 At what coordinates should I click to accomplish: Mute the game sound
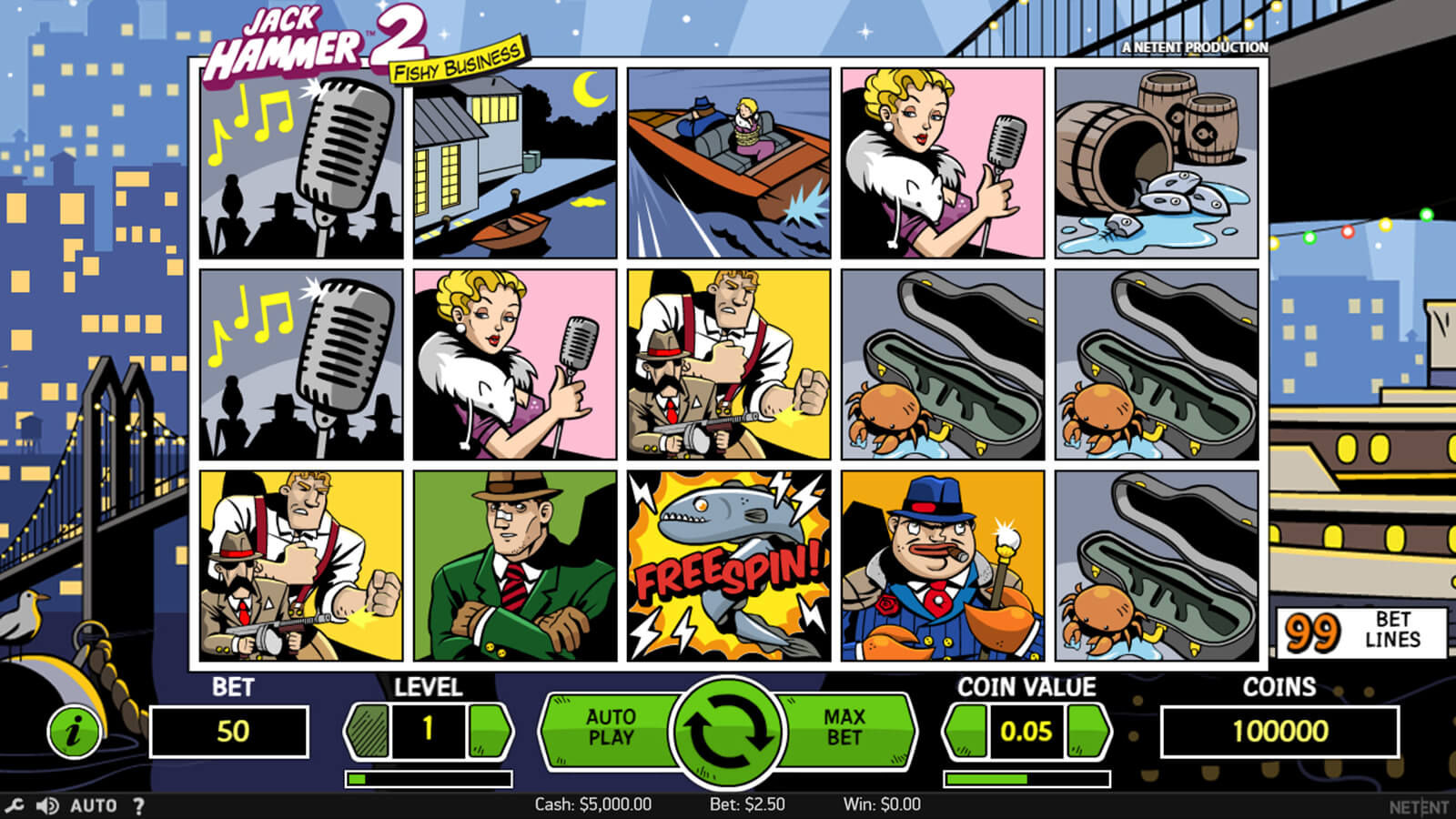pyautogui.click(x=47, y=805)
